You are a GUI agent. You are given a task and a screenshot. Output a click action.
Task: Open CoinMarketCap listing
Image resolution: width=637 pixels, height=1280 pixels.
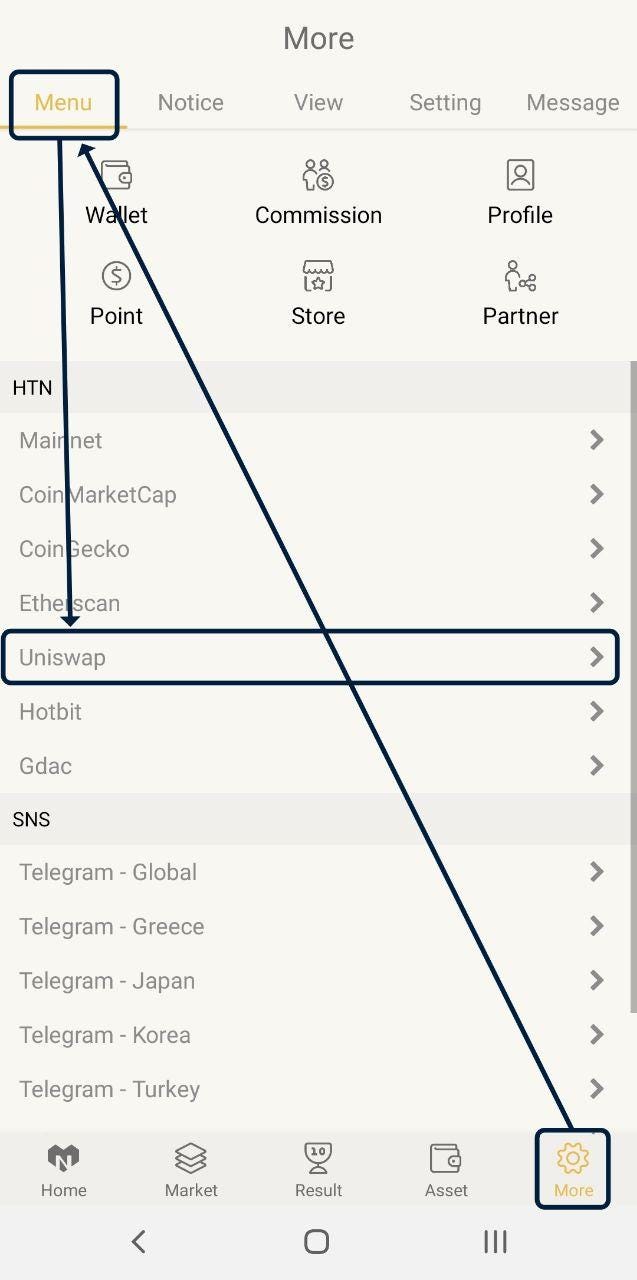coord(310,494)
